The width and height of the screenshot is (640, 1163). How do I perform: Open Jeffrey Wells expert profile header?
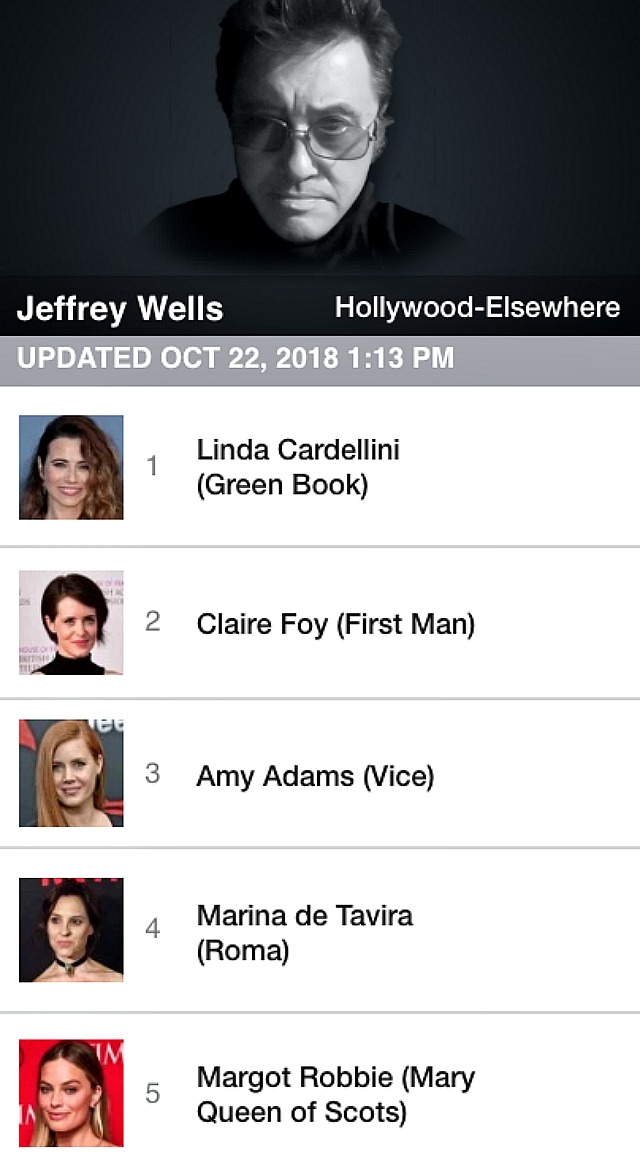tap(120, 308)
